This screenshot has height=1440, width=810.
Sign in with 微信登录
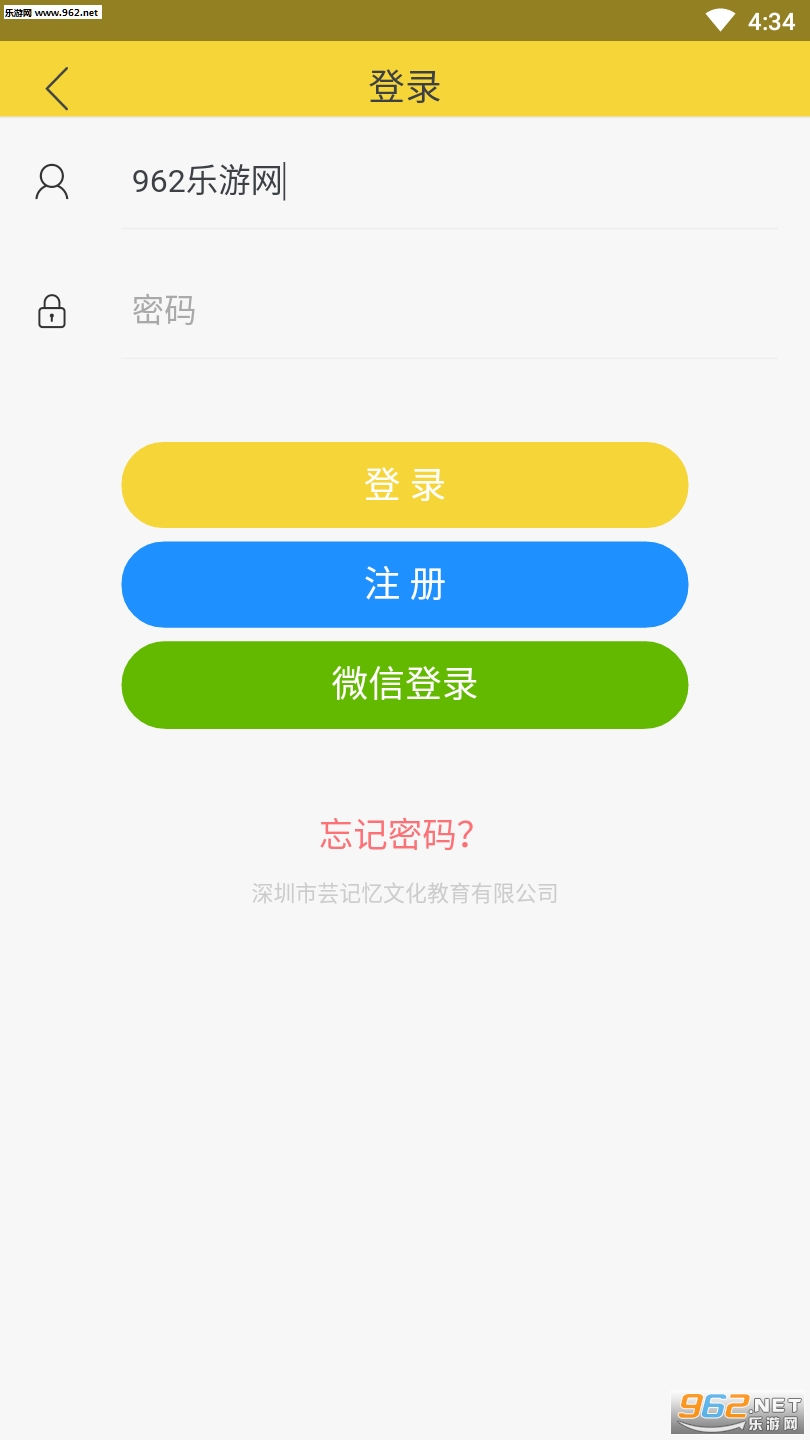point(405,685)
